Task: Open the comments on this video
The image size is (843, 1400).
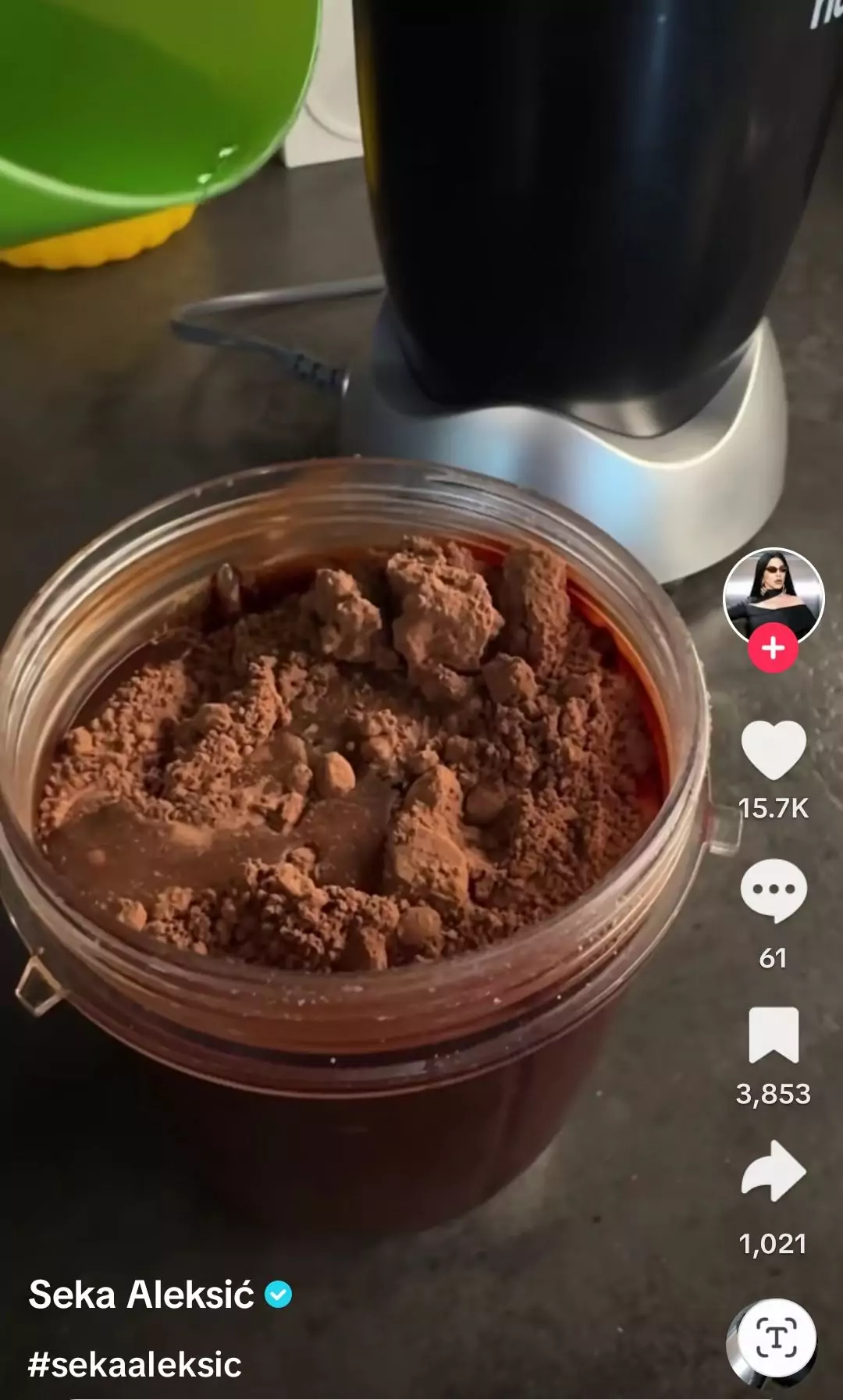Action: pyautogui.click(x=773, y=891)
